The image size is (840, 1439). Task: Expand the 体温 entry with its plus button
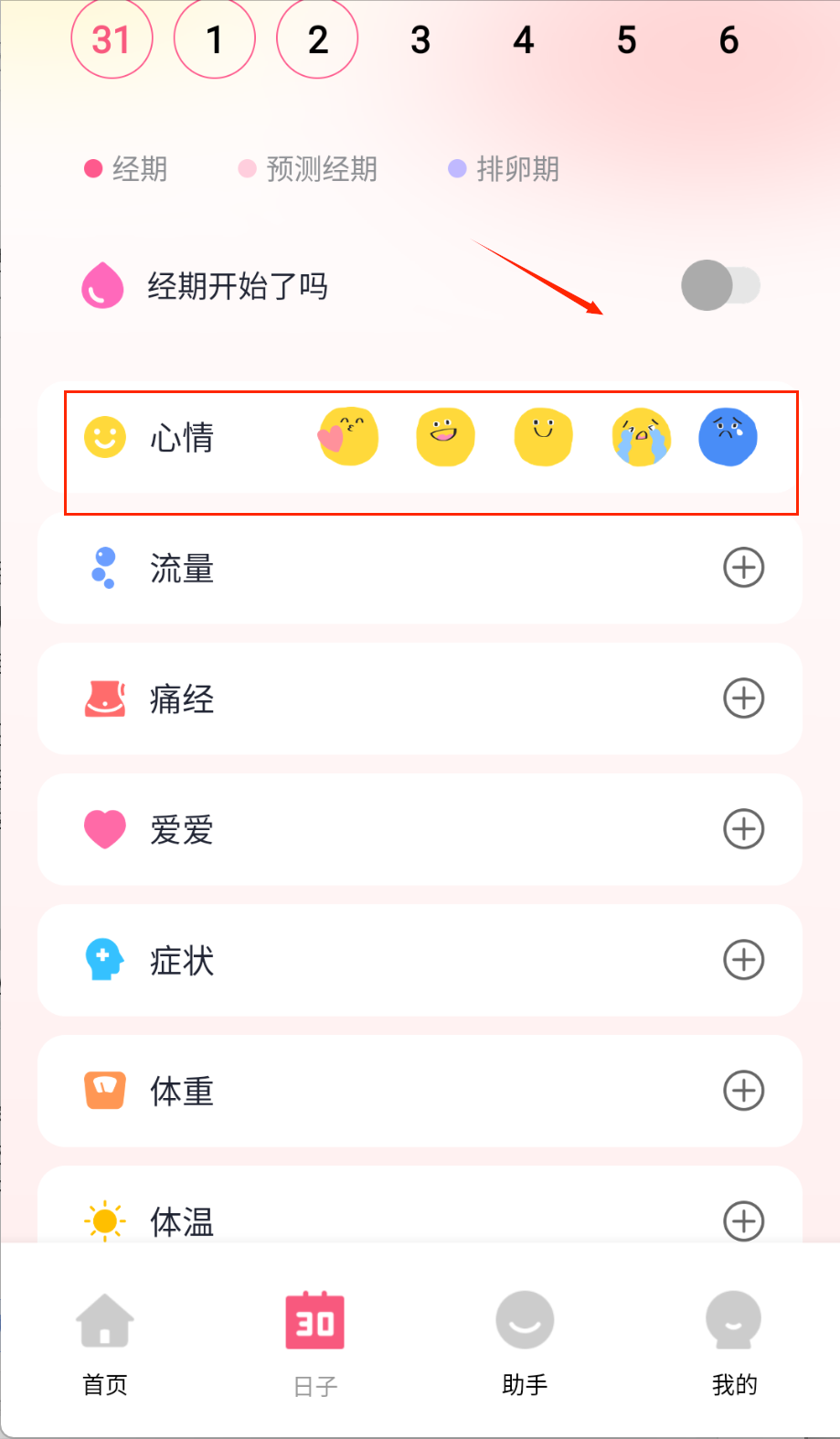pyautogui.click(x=744, y=1221)
